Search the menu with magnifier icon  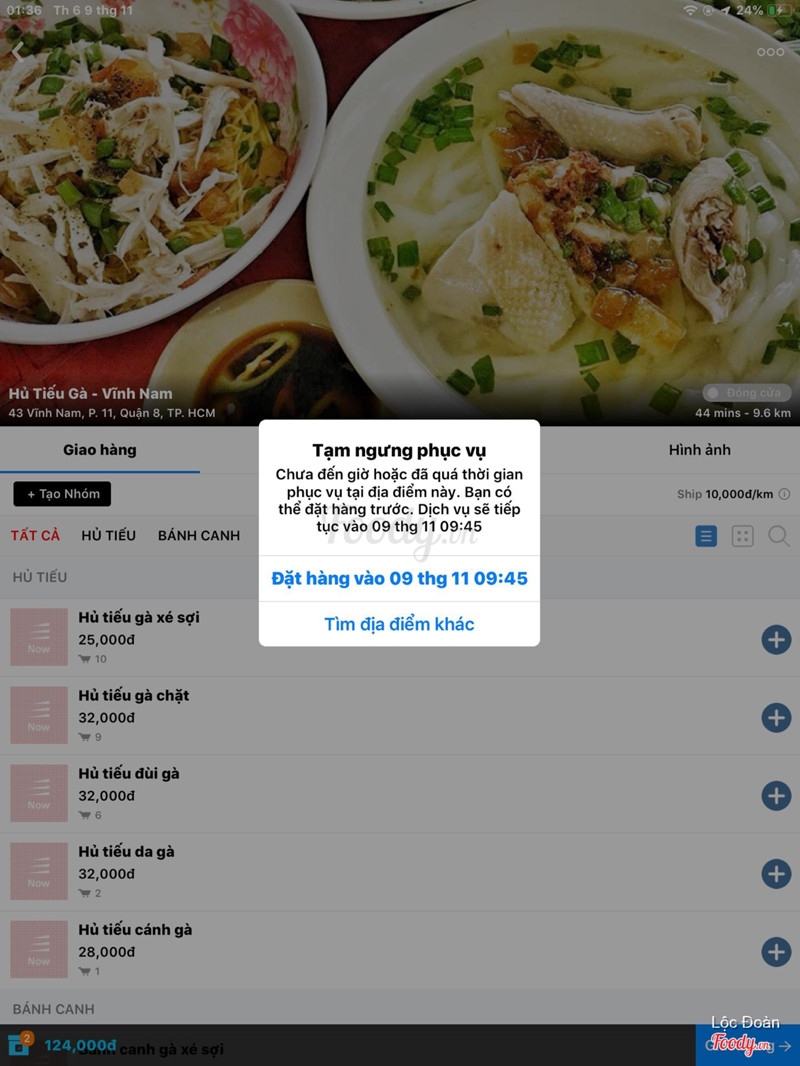779,537
